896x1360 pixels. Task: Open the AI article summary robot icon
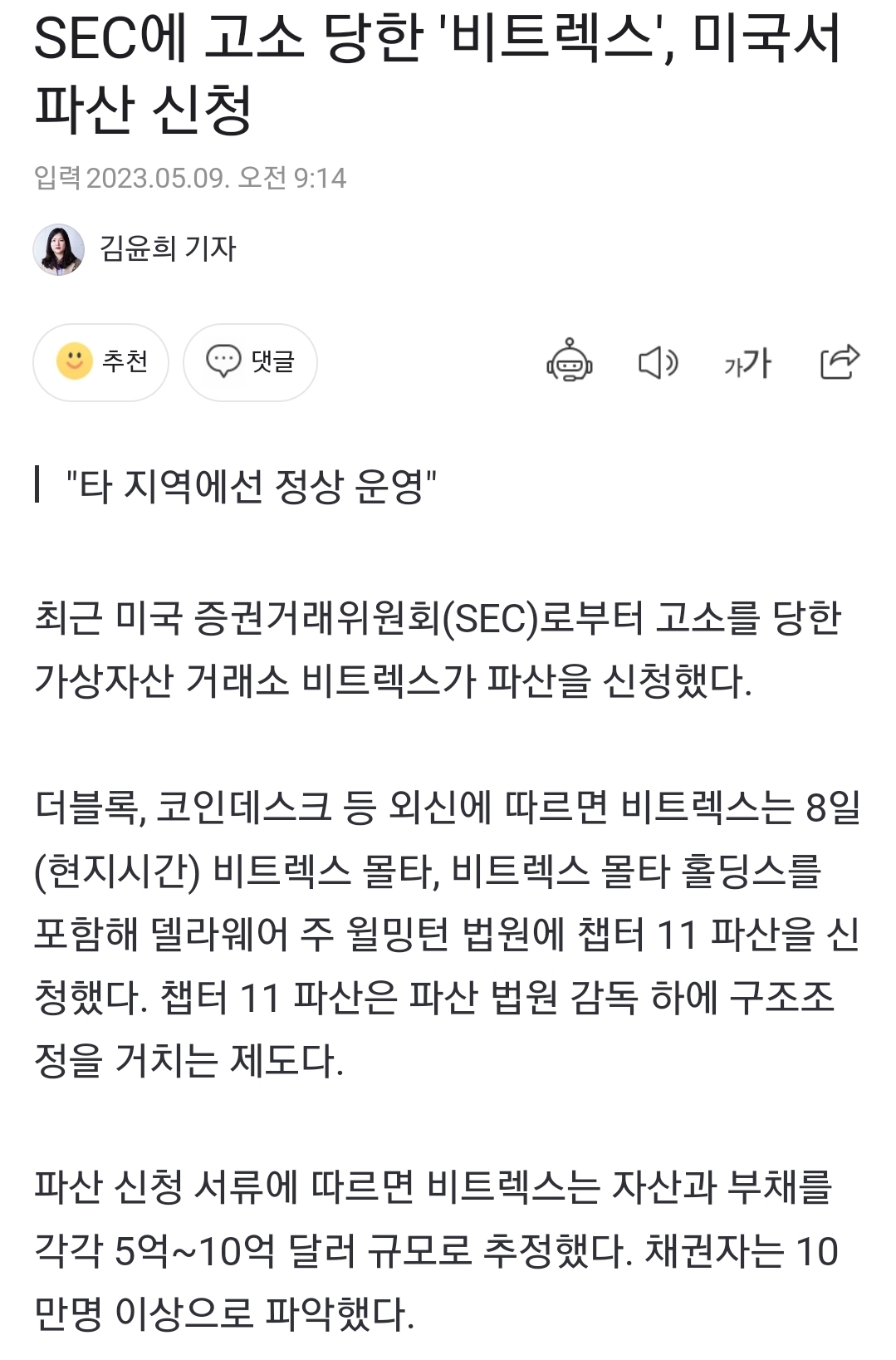click(x=570, y=361)
